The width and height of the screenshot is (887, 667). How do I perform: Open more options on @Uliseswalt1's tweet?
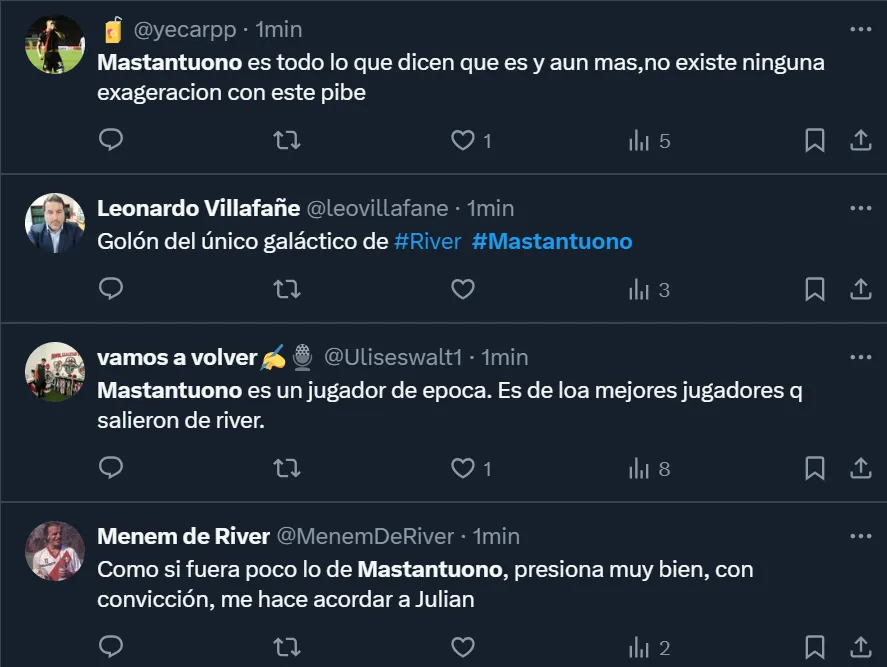coord(860,357)
